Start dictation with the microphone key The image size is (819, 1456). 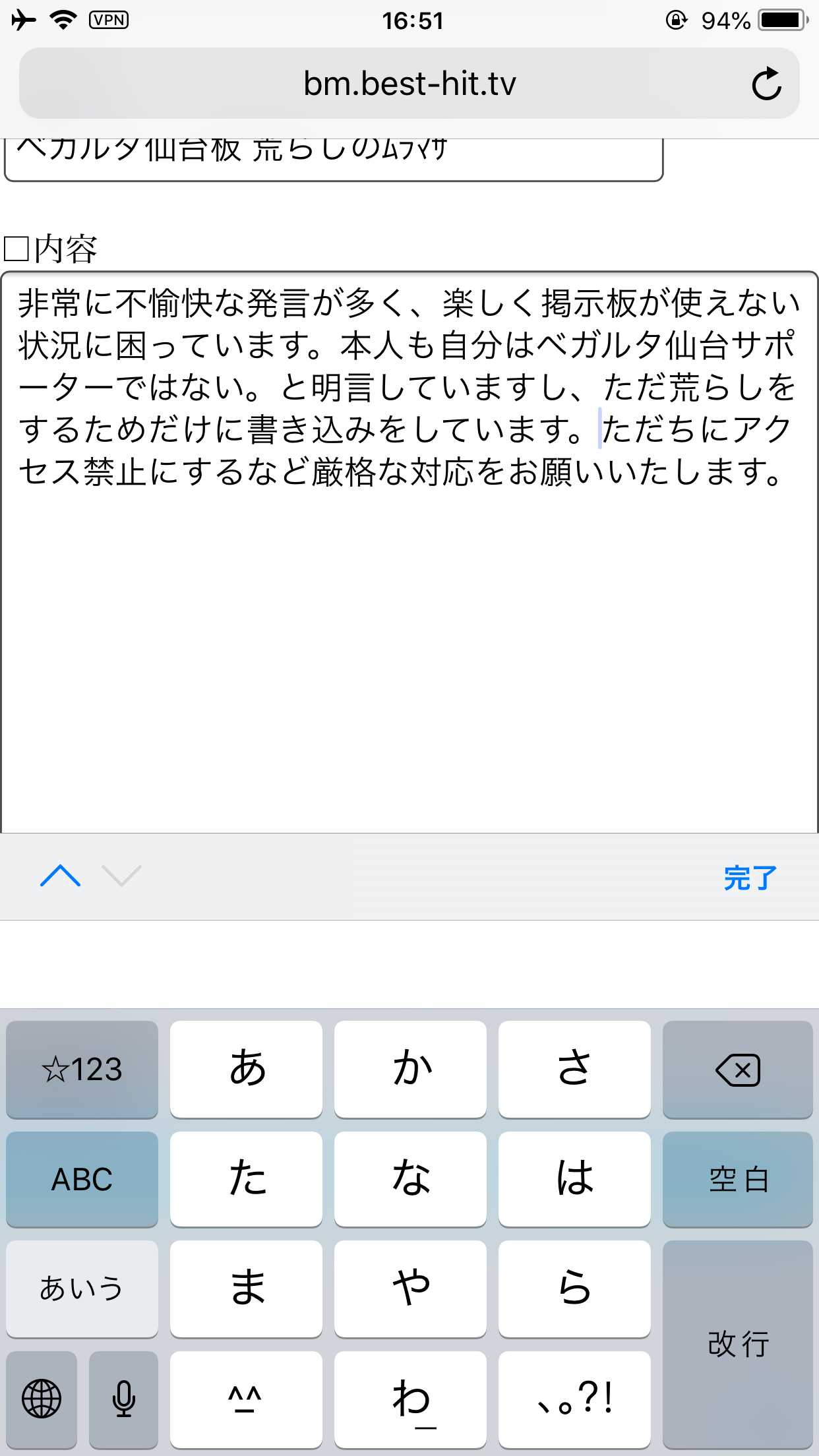click(x=123, y=1399)
